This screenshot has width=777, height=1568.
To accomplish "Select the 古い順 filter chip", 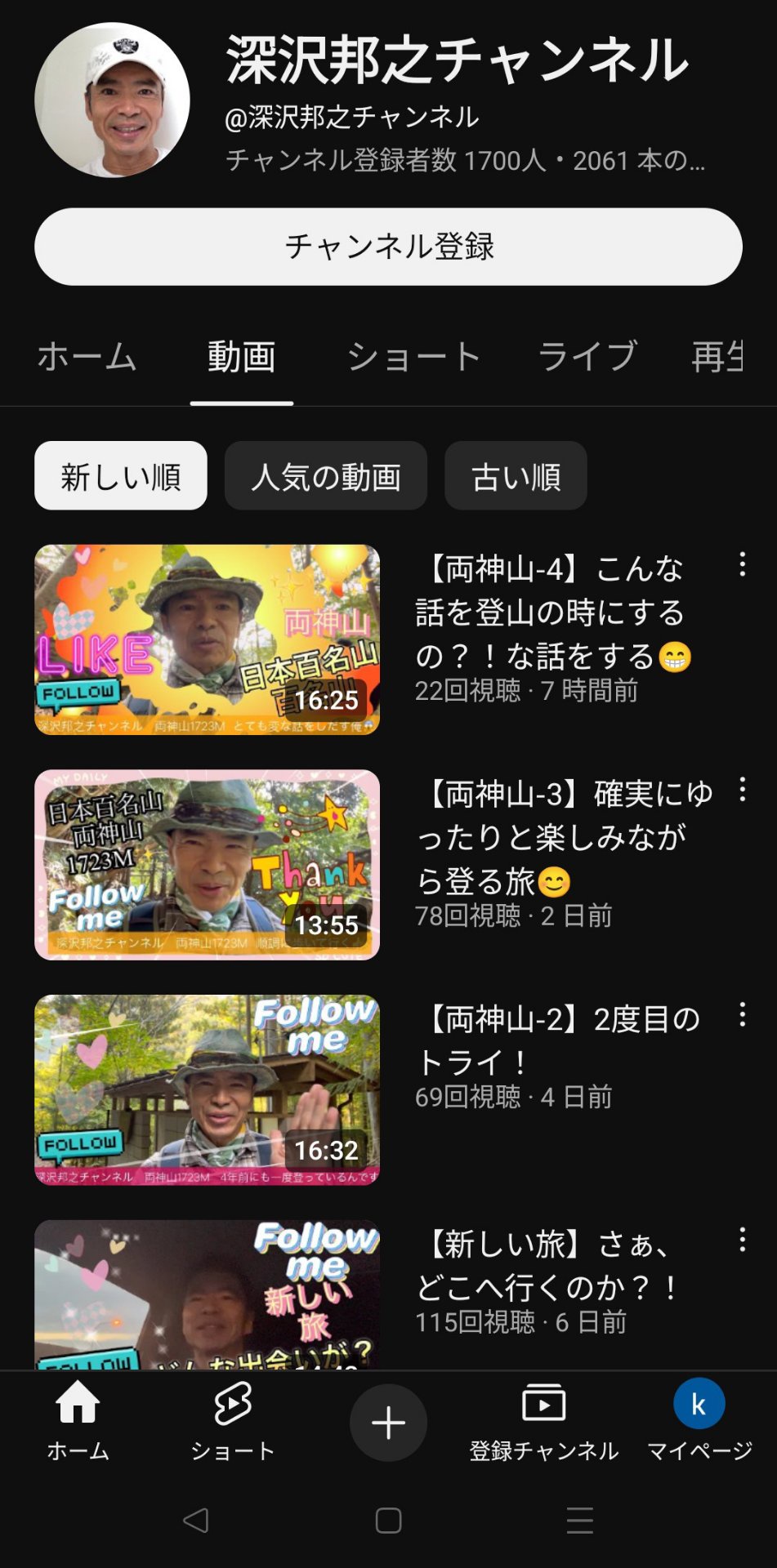I will [x=516, y=476].
